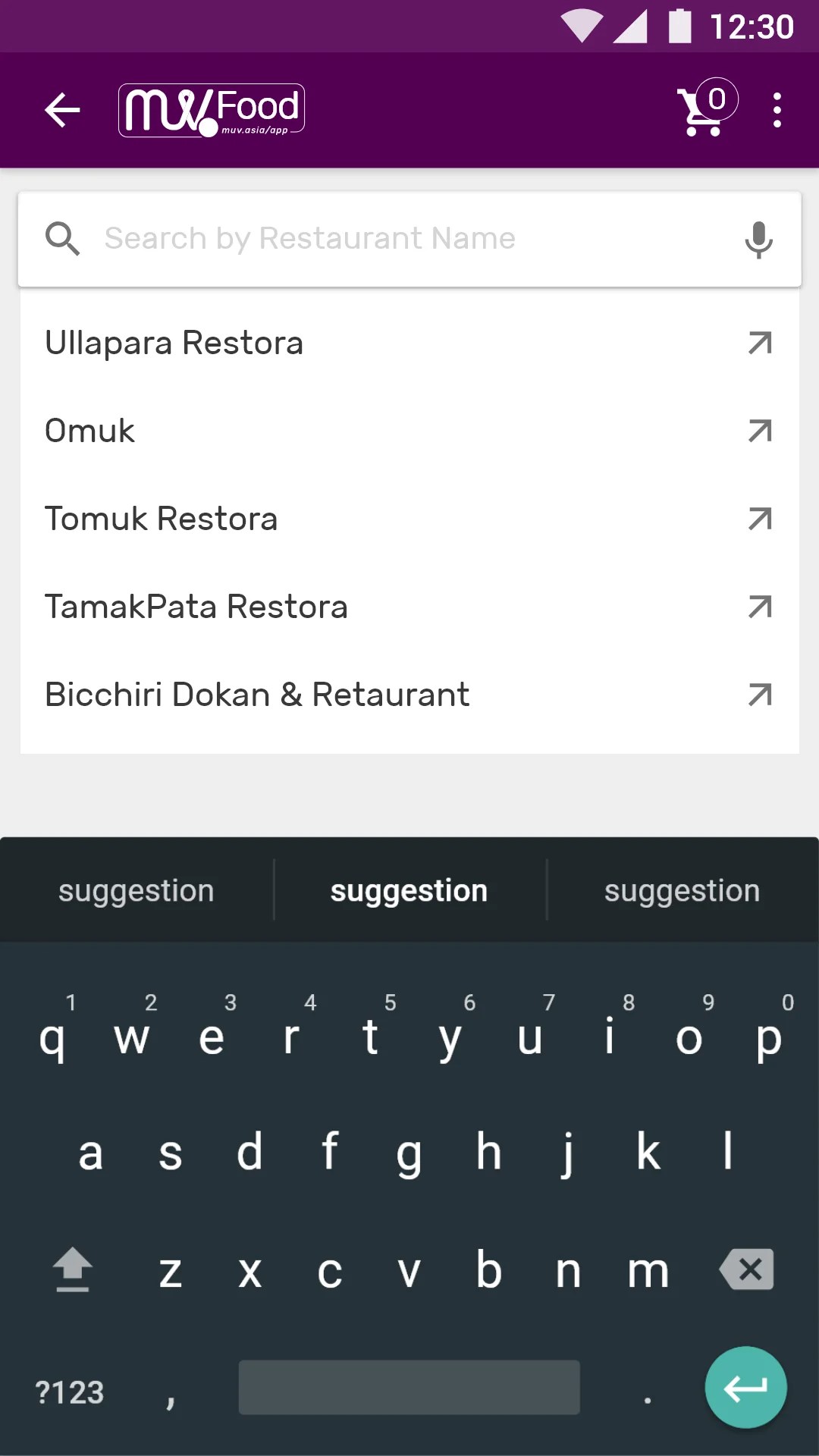Pick TamakPata Restora from the list
This screenshot has height=1456, width=819.
196,607
